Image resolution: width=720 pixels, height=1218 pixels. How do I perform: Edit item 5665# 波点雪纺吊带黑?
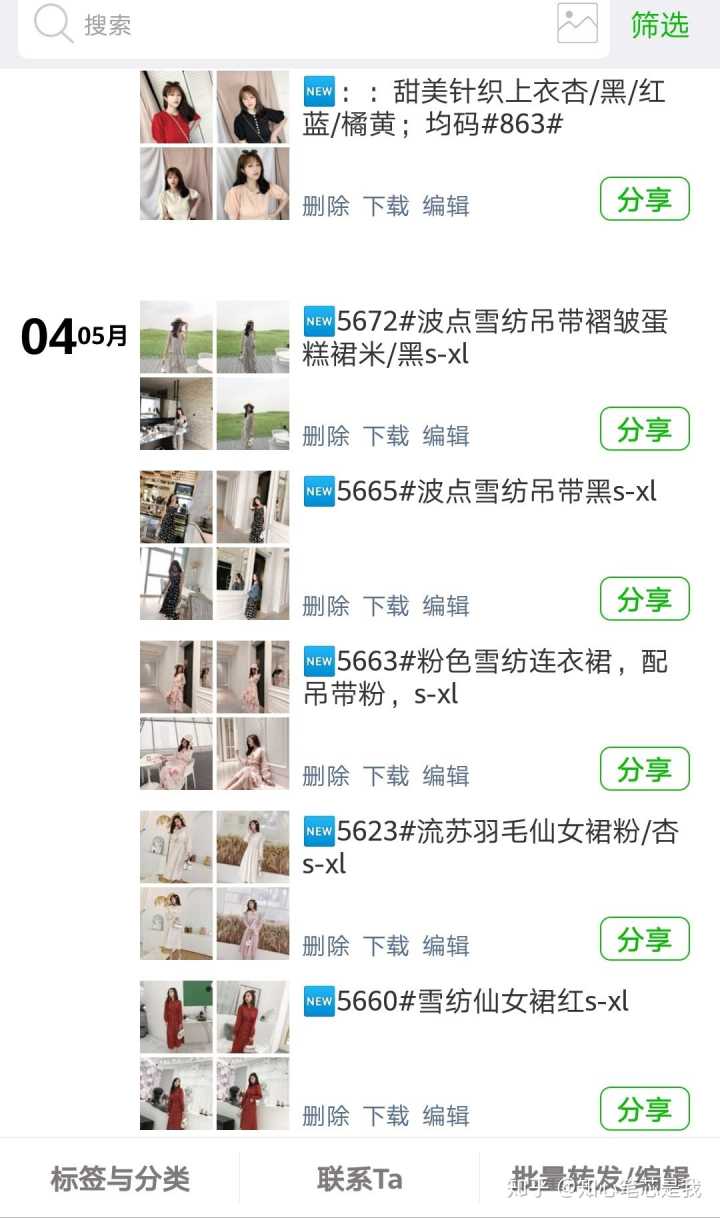tap(446, 606)
